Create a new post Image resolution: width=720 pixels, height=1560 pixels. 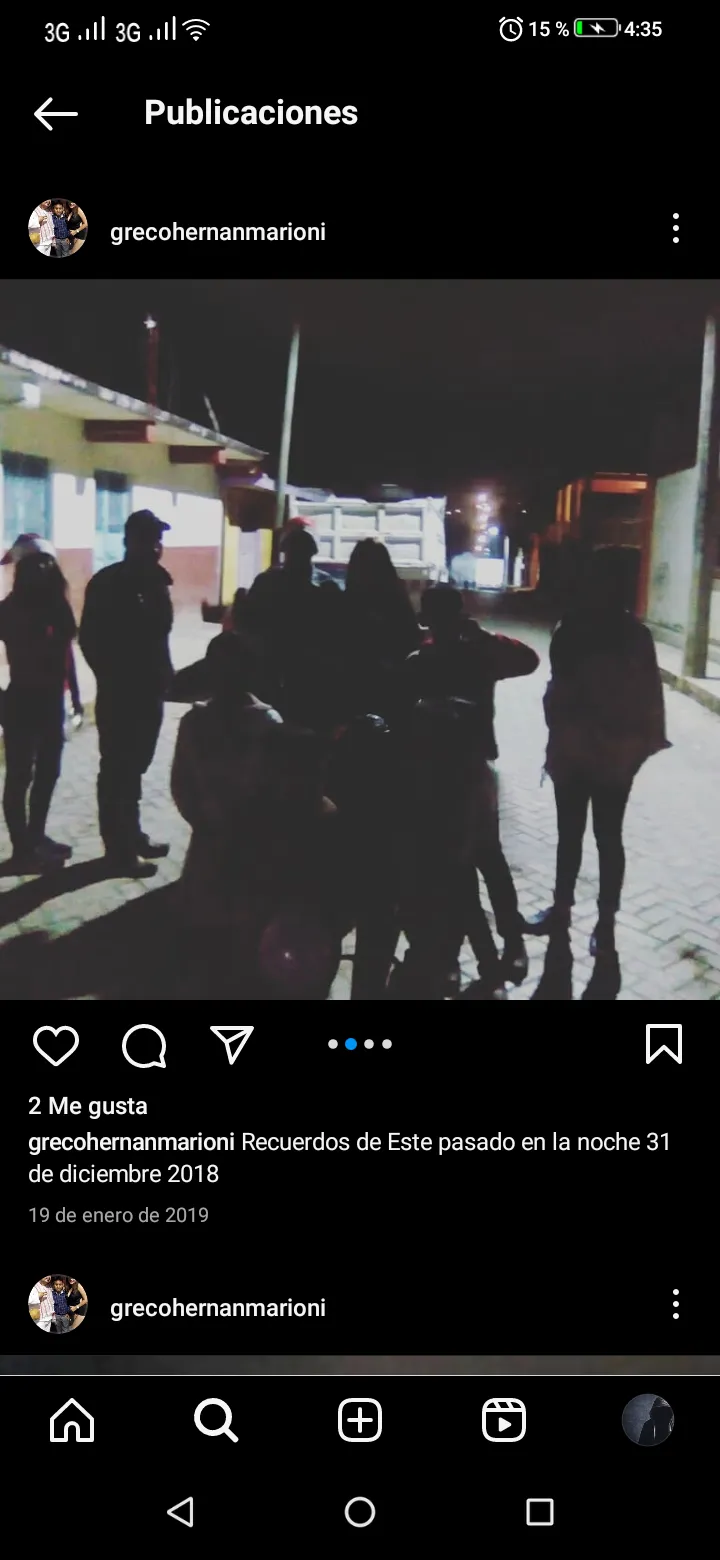pyautogui.click(x=360, y=1420)
